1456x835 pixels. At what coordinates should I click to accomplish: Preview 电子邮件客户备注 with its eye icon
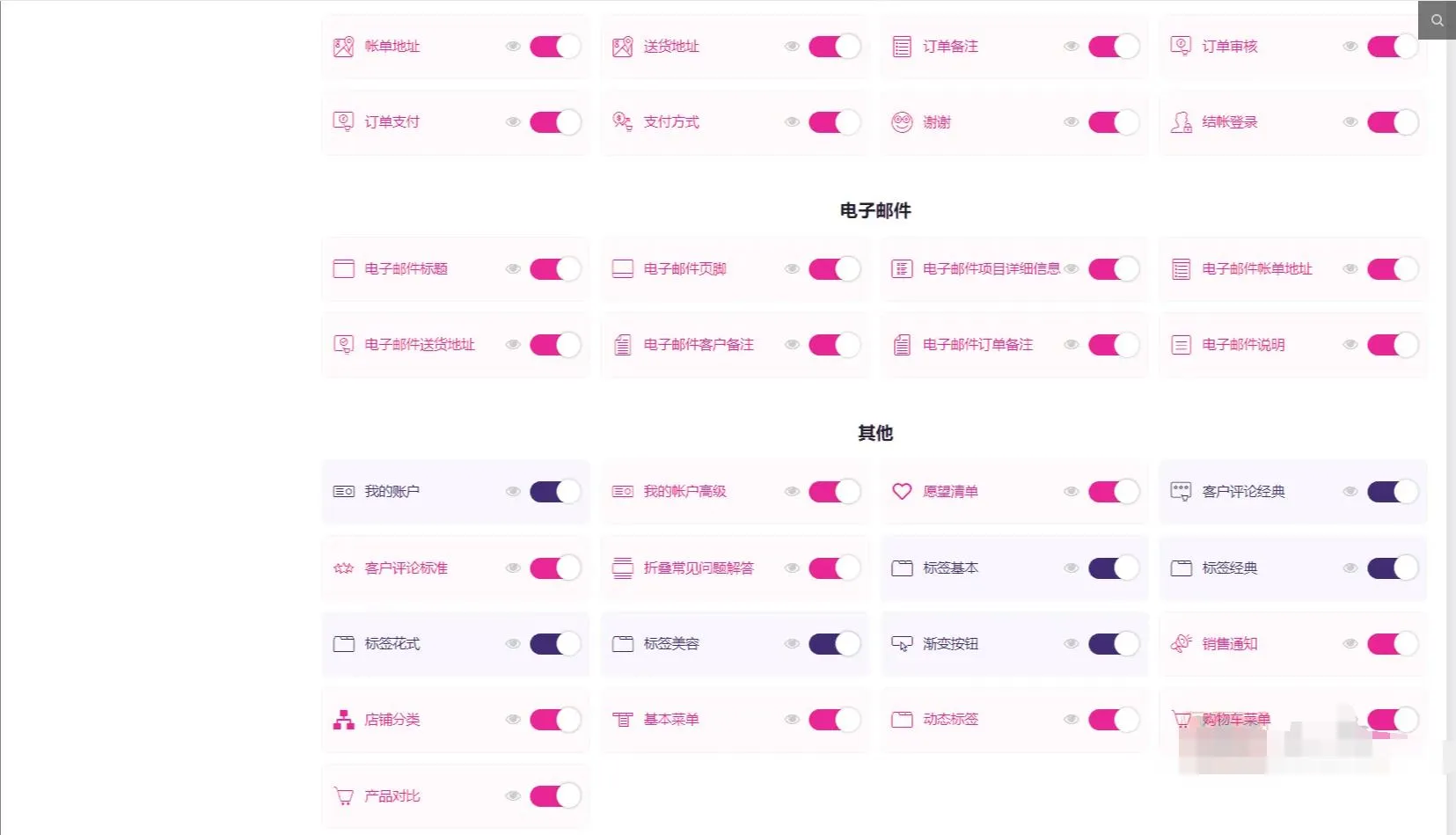click(x=792, y=345)
